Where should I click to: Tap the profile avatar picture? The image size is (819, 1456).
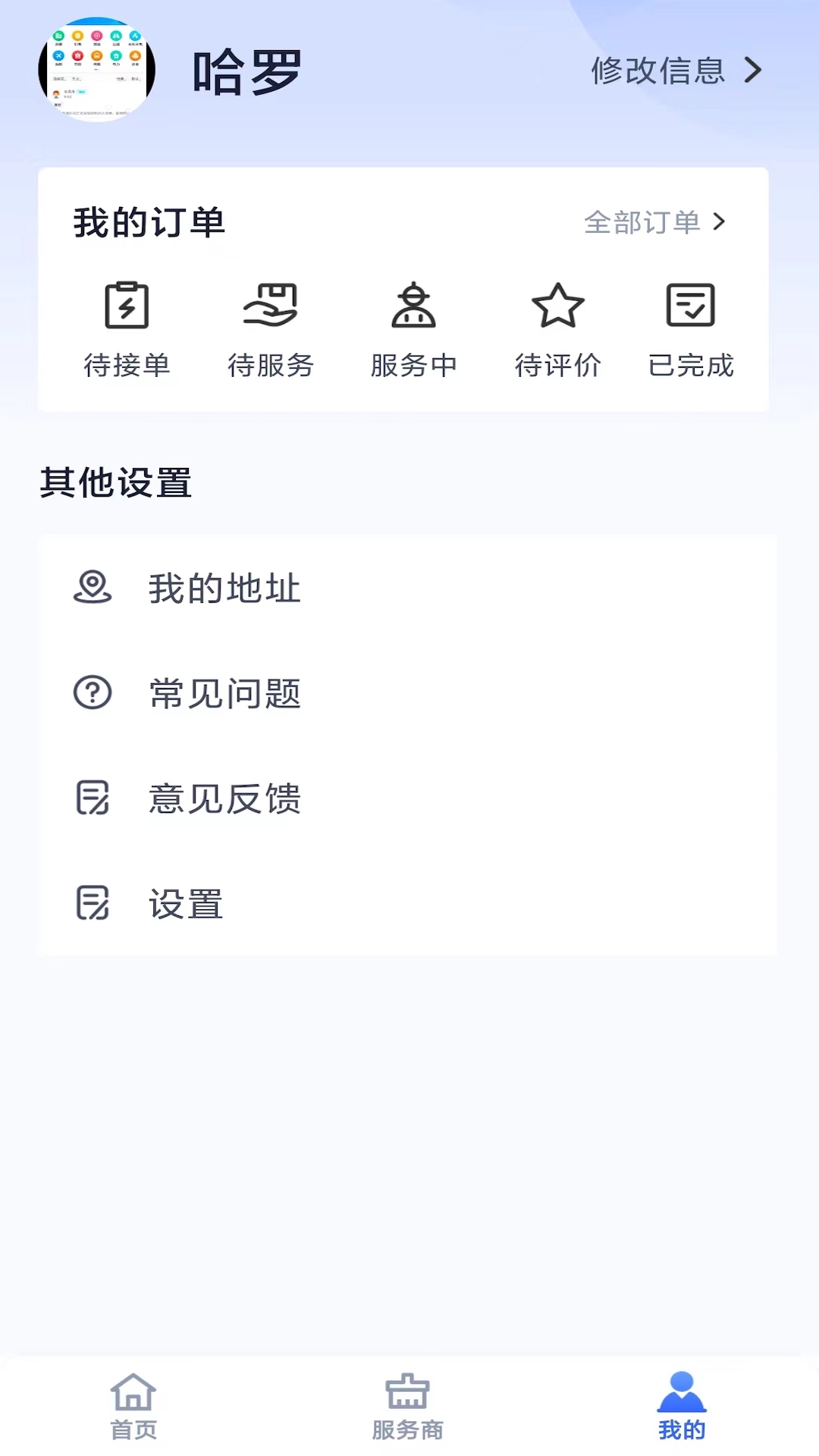click(x=97, y=70)
